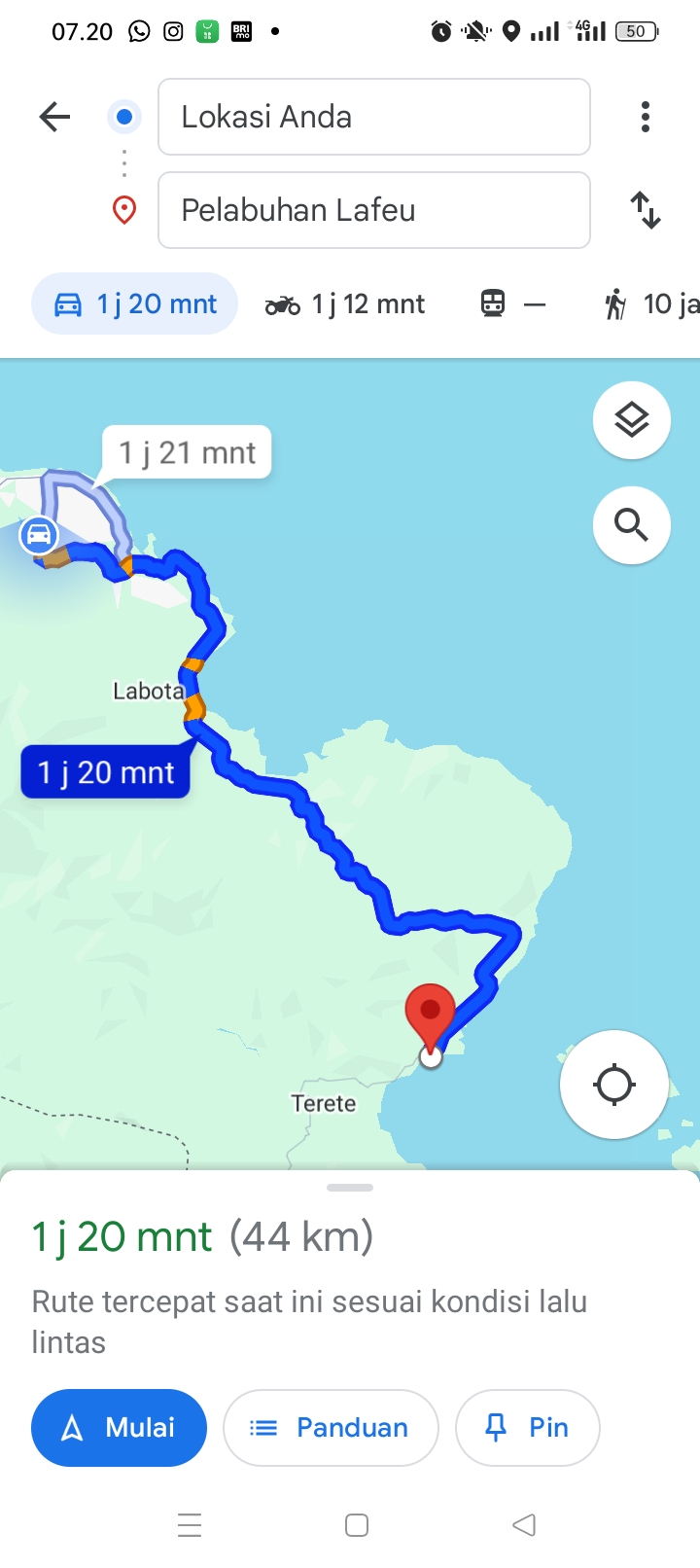700x1568 pixels.
Task: Select the car mode 1 j 20 mnt
Action: 135,304
